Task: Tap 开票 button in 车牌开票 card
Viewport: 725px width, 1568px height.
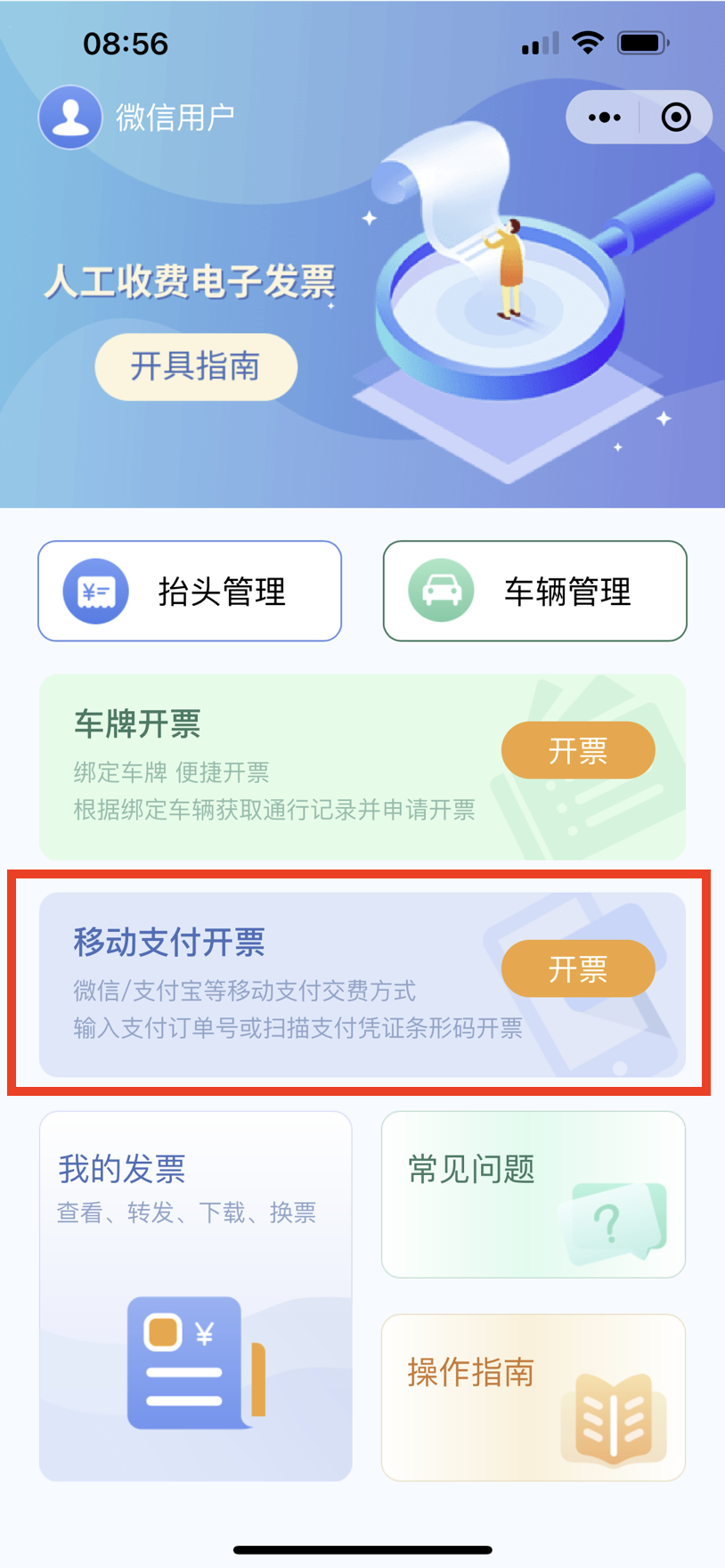Action: click(x=578, y=750)
